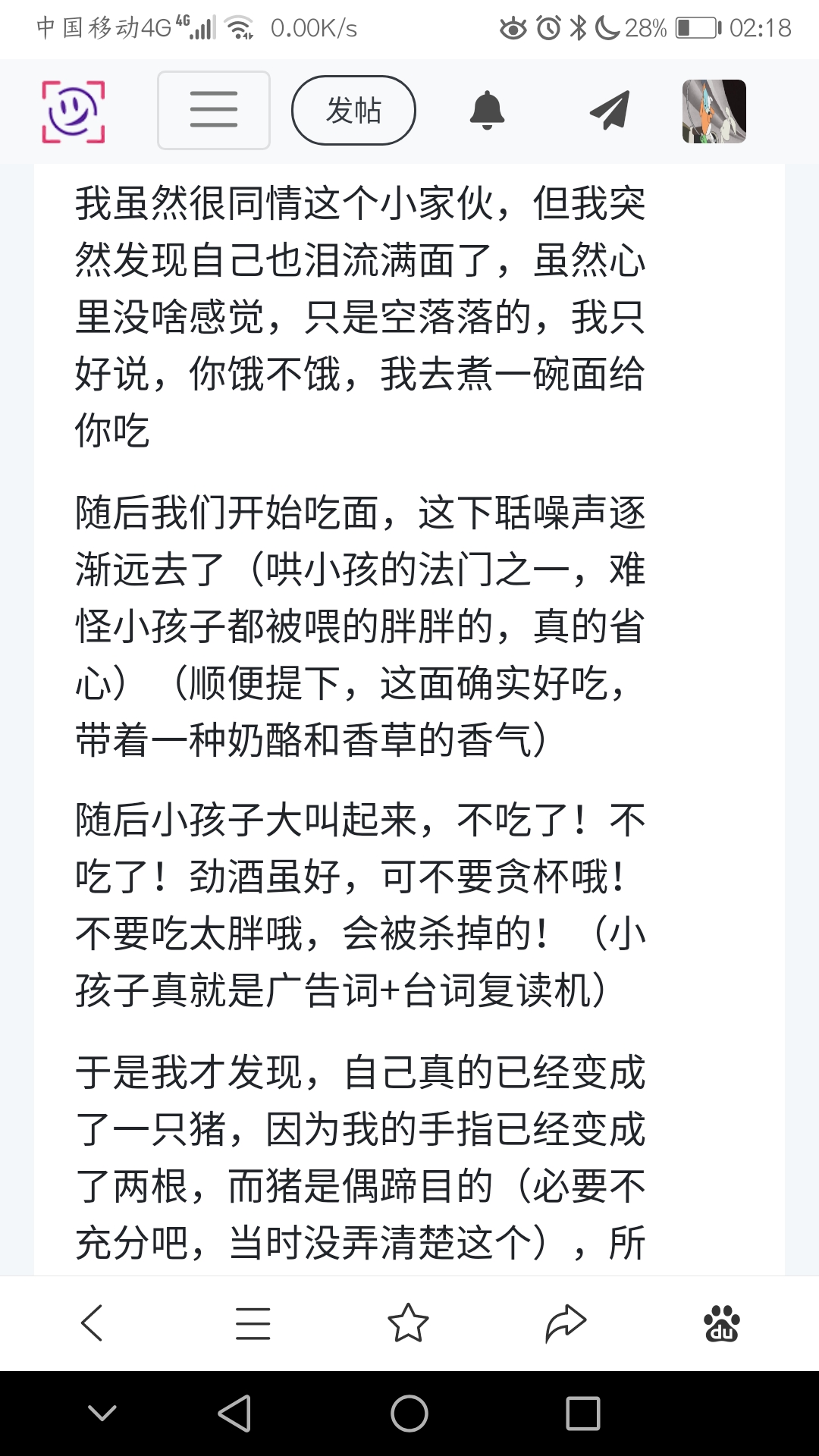The width and height of the screenshot is (819, 1456).
Task: Open the smiley face site logo
Action: coord(73,111)
